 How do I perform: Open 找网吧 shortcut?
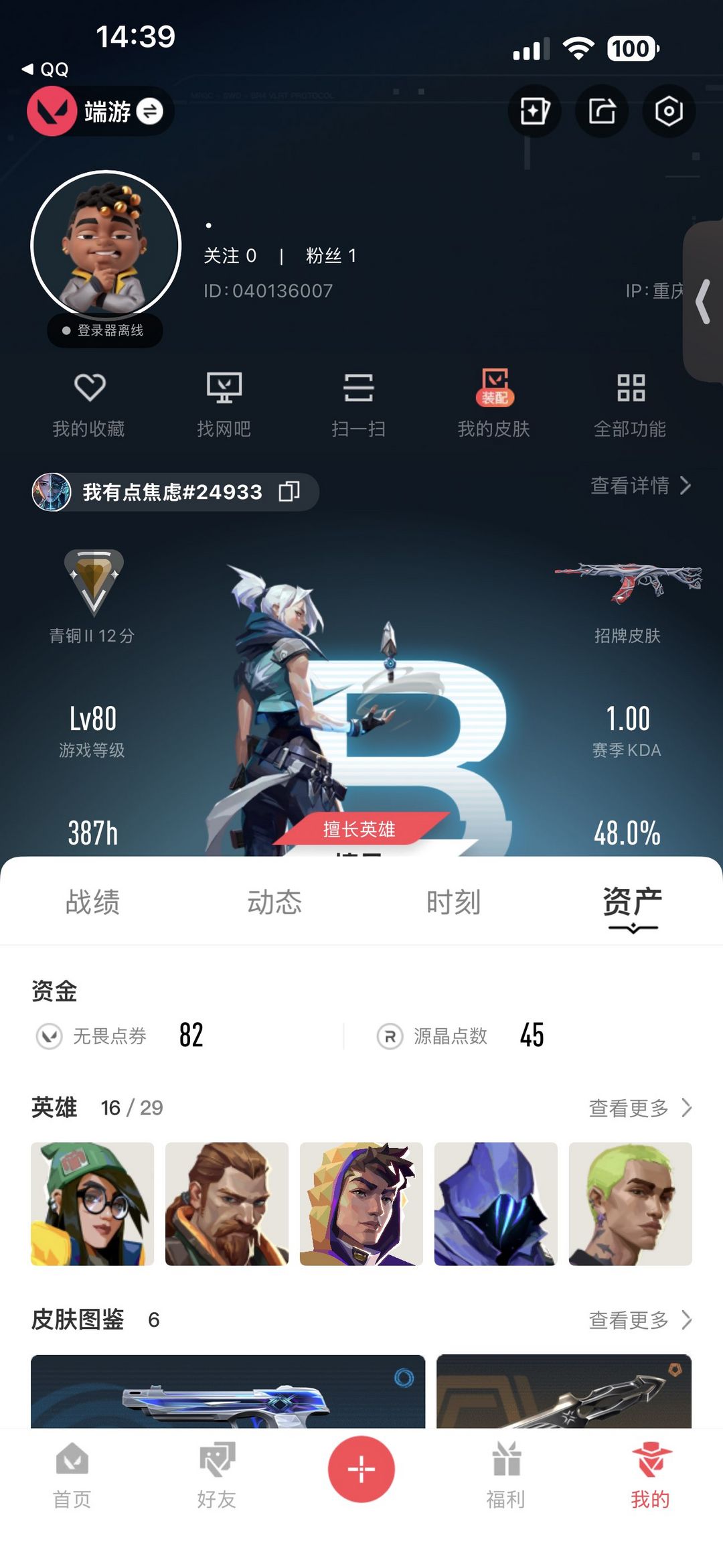224,405
